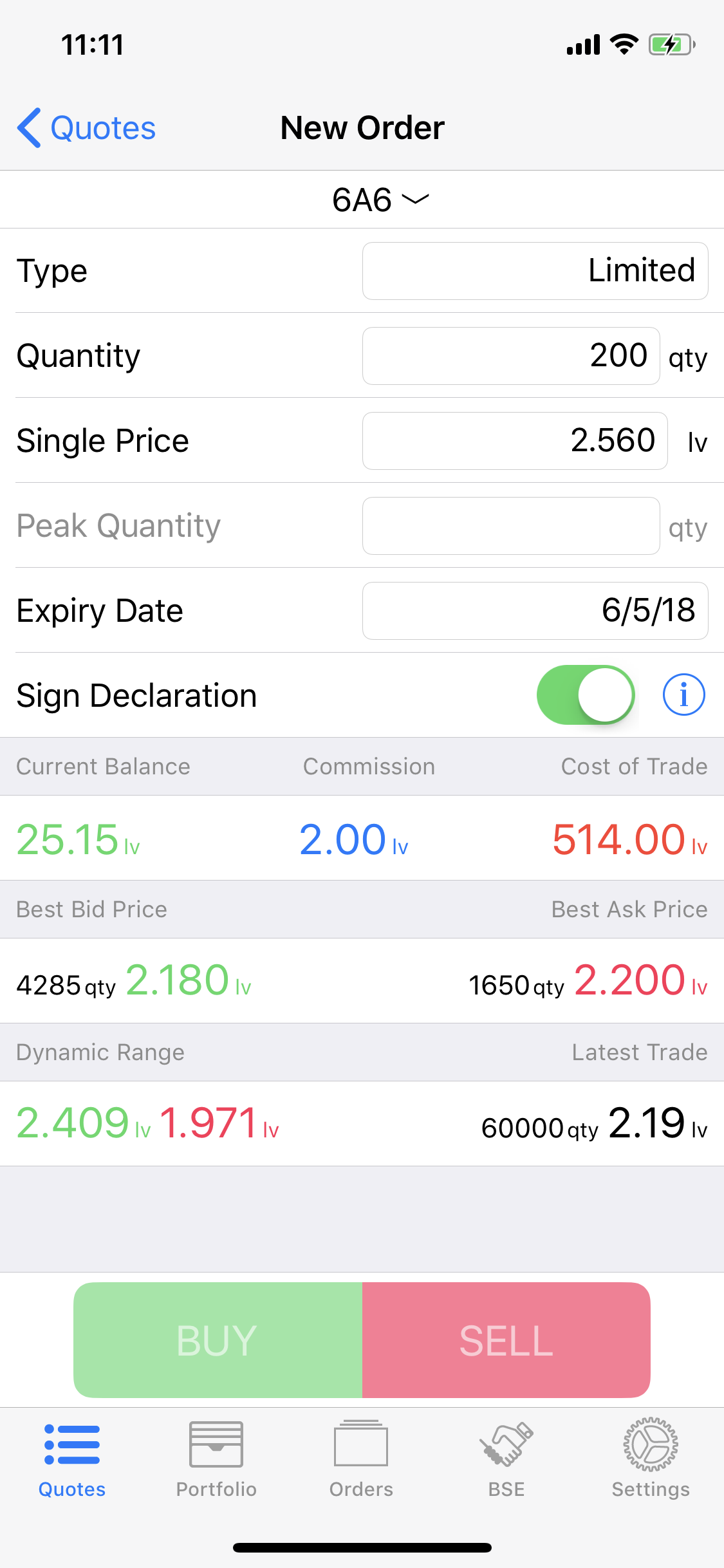Tap the Peak Quantity field
This screenshot has height=1568, width=724.
pos(511,526)
